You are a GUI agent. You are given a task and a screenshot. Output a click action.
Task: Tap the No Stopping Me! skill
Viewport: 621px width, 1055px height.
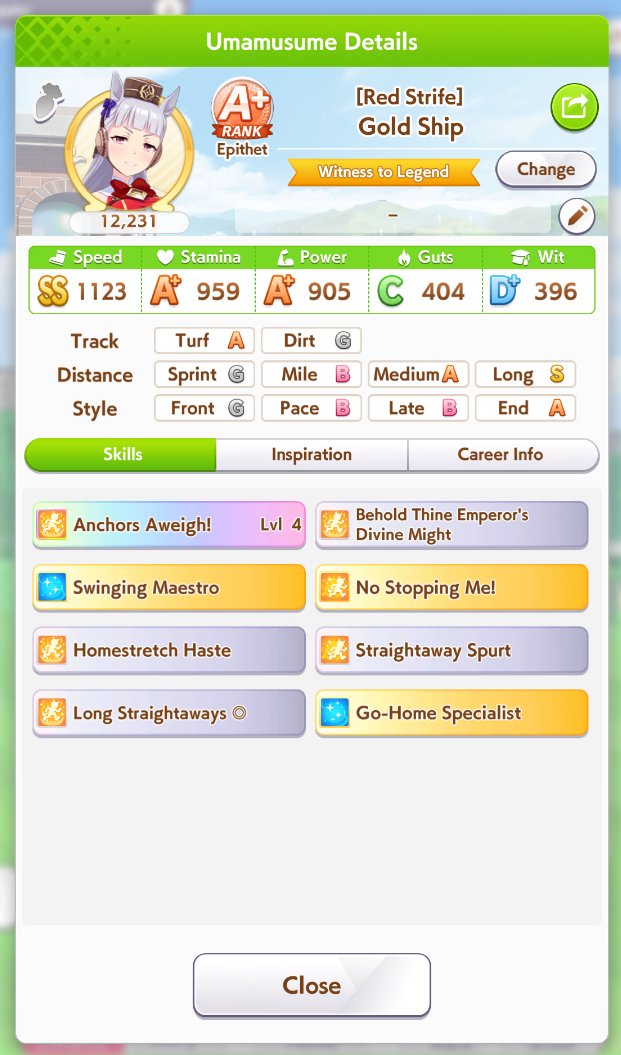pyautogui.click(x=451, y=588)
